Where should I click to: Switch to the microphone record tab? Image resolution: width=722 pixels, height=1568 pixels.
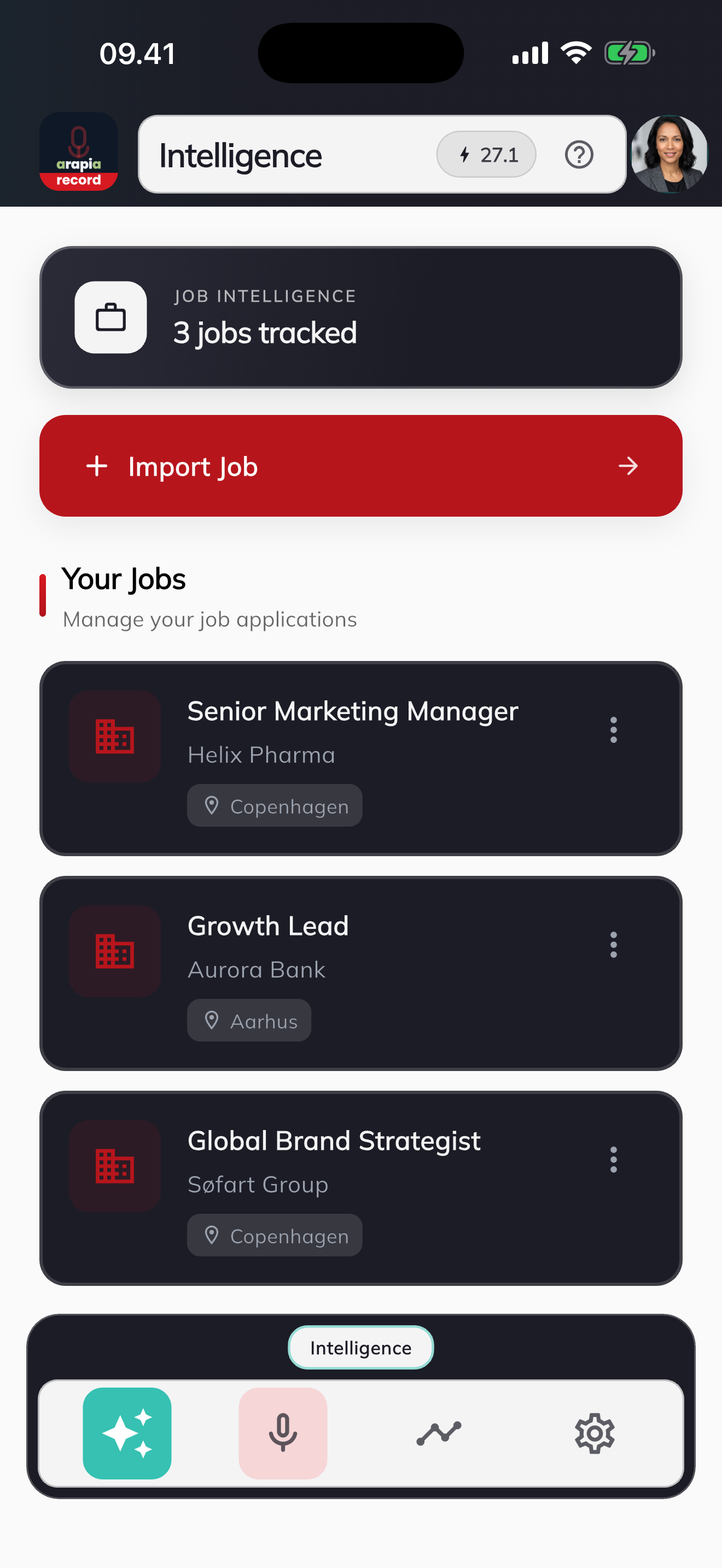pyautogui.click(x=282, y=1433)
